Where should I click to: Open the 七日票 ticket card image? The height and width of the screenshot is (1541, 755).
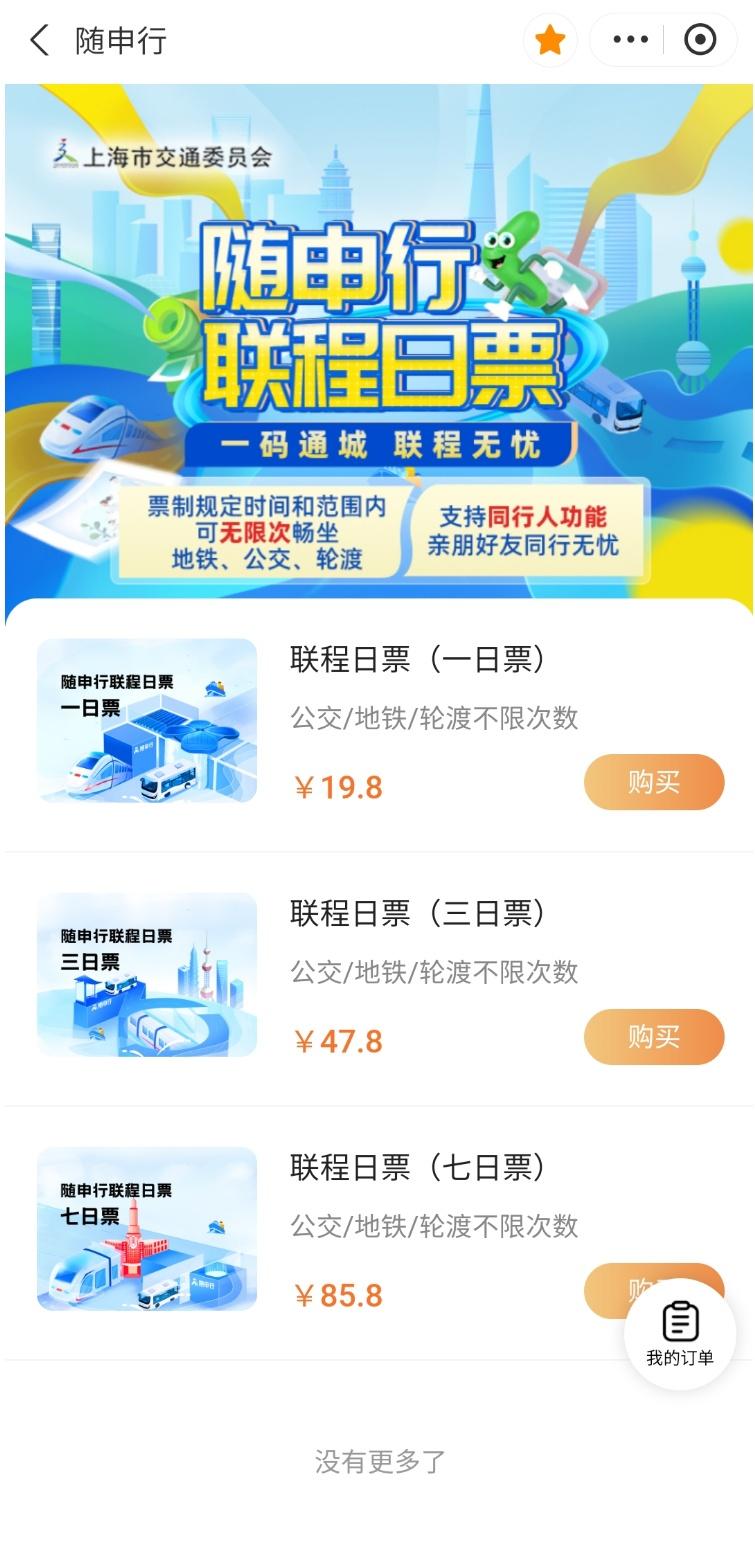click(147, 1228)
